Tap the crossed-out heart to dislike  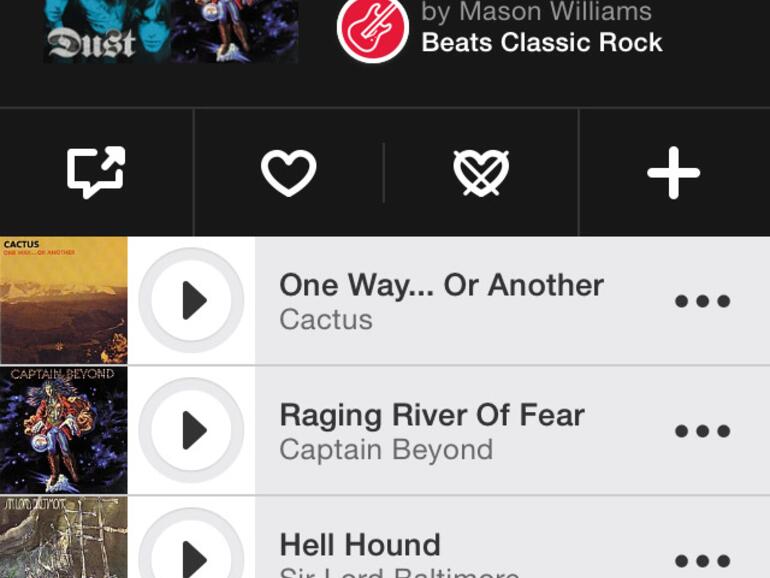[481, 173]
